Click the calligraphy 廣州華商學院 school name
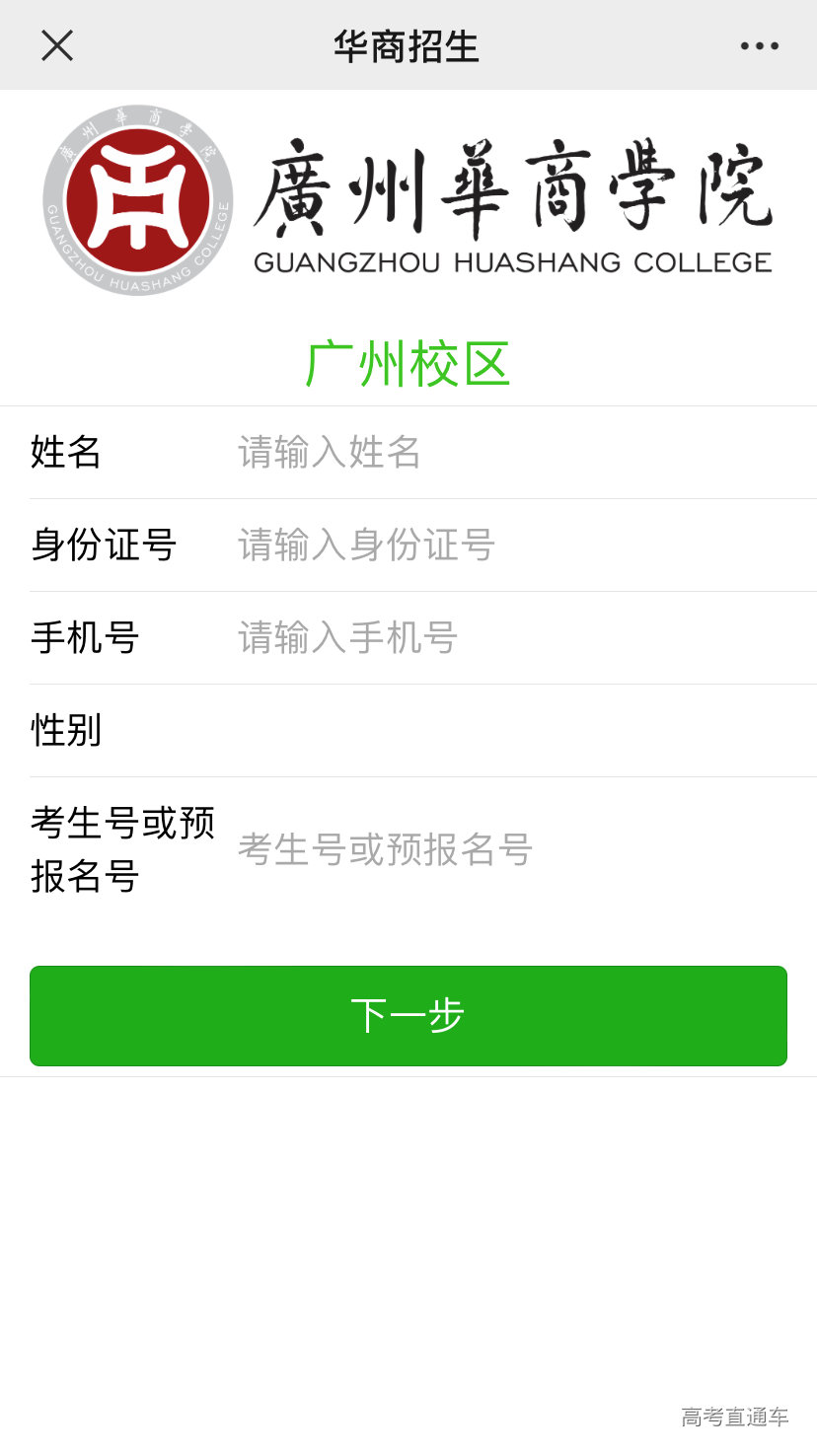 [515, 187]
